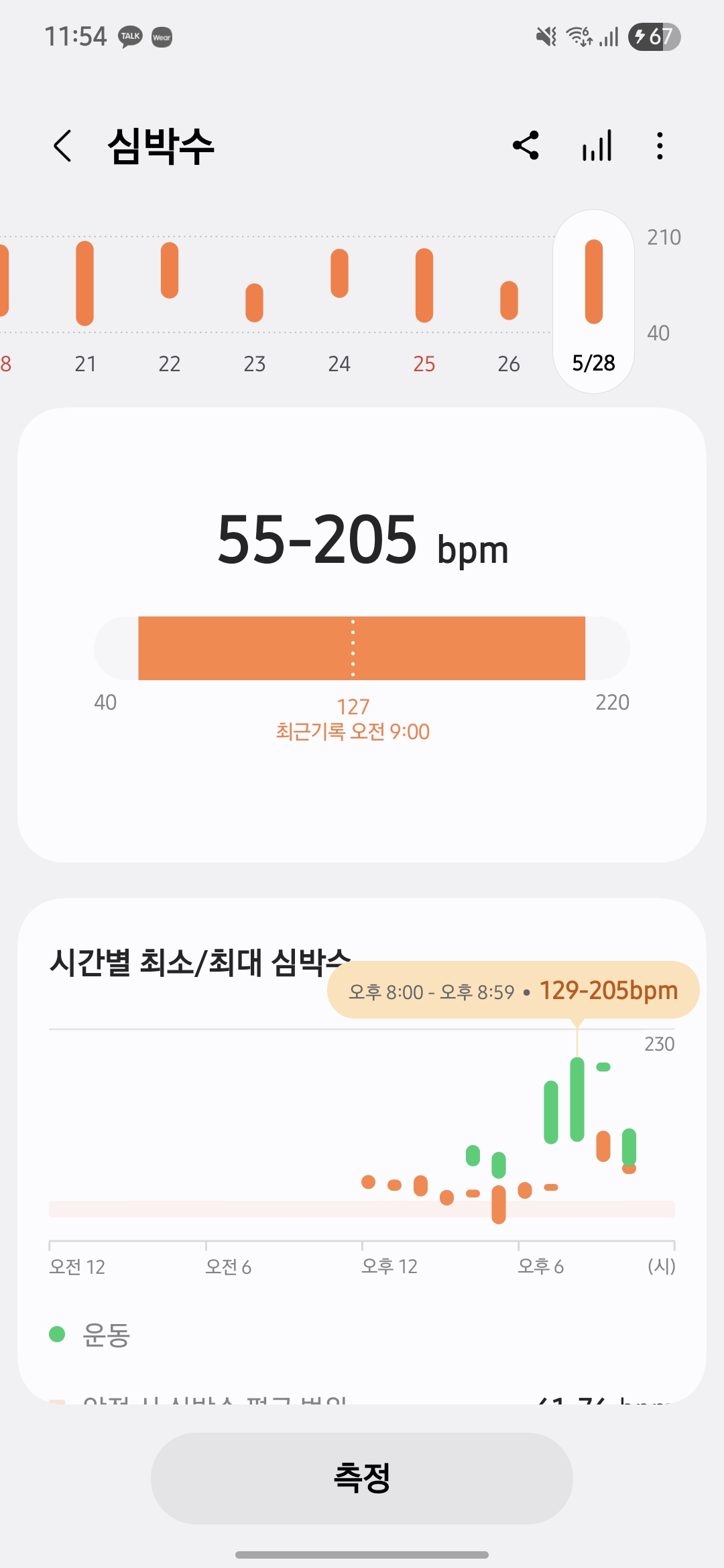Select day 22 in the date chart

click(x=170, y=302)
